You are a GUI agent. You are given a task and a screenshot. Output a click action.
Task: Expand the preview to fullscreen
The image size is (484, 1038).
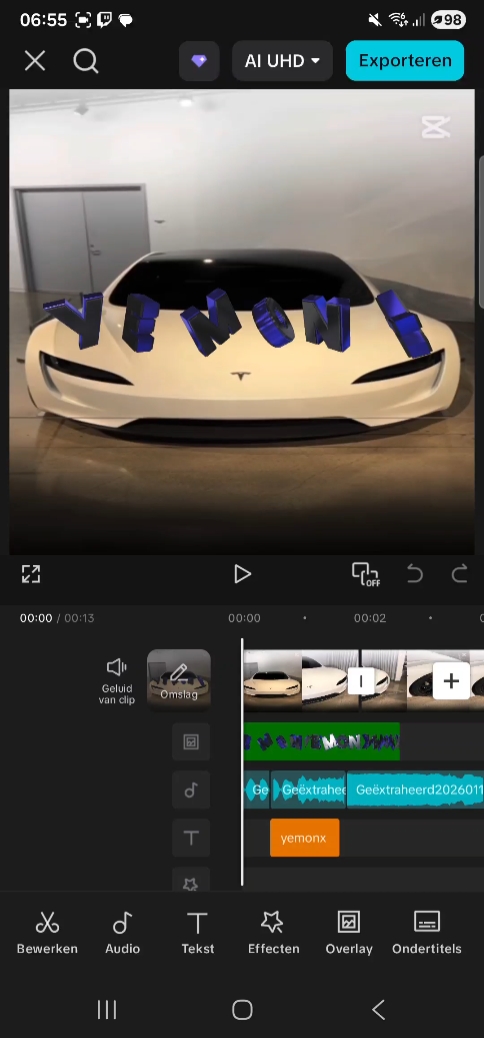click(x=31, y=574)
